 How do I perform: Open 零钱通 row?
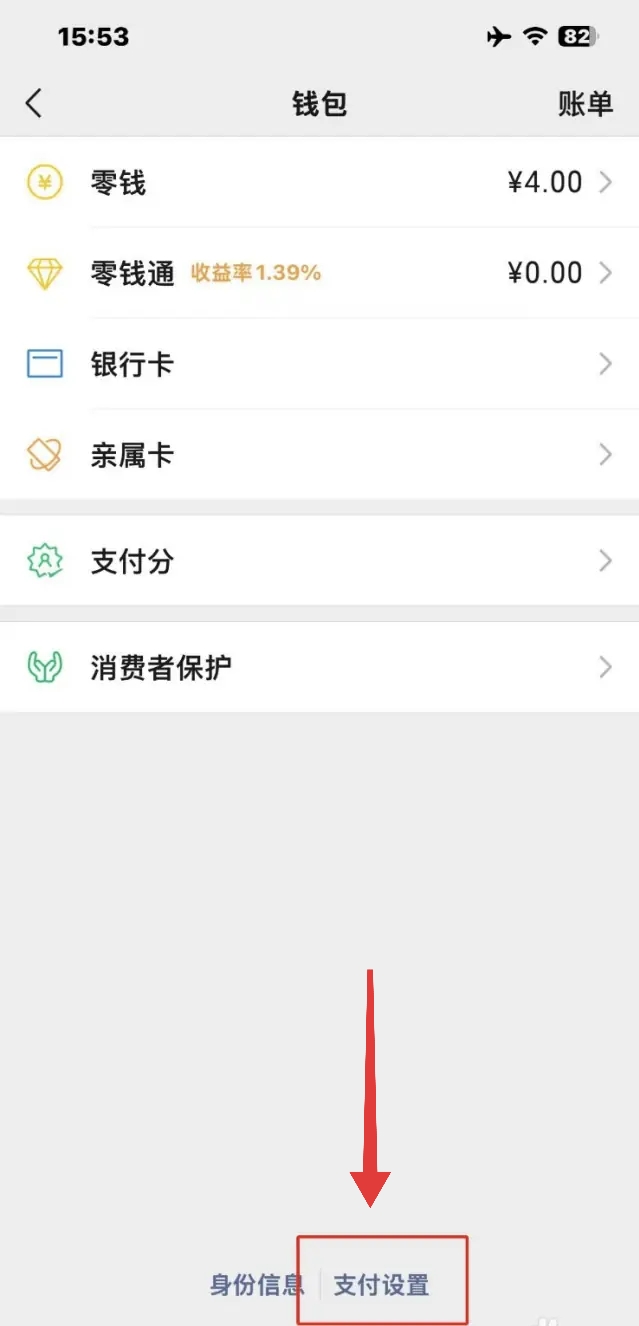[319, 273]
